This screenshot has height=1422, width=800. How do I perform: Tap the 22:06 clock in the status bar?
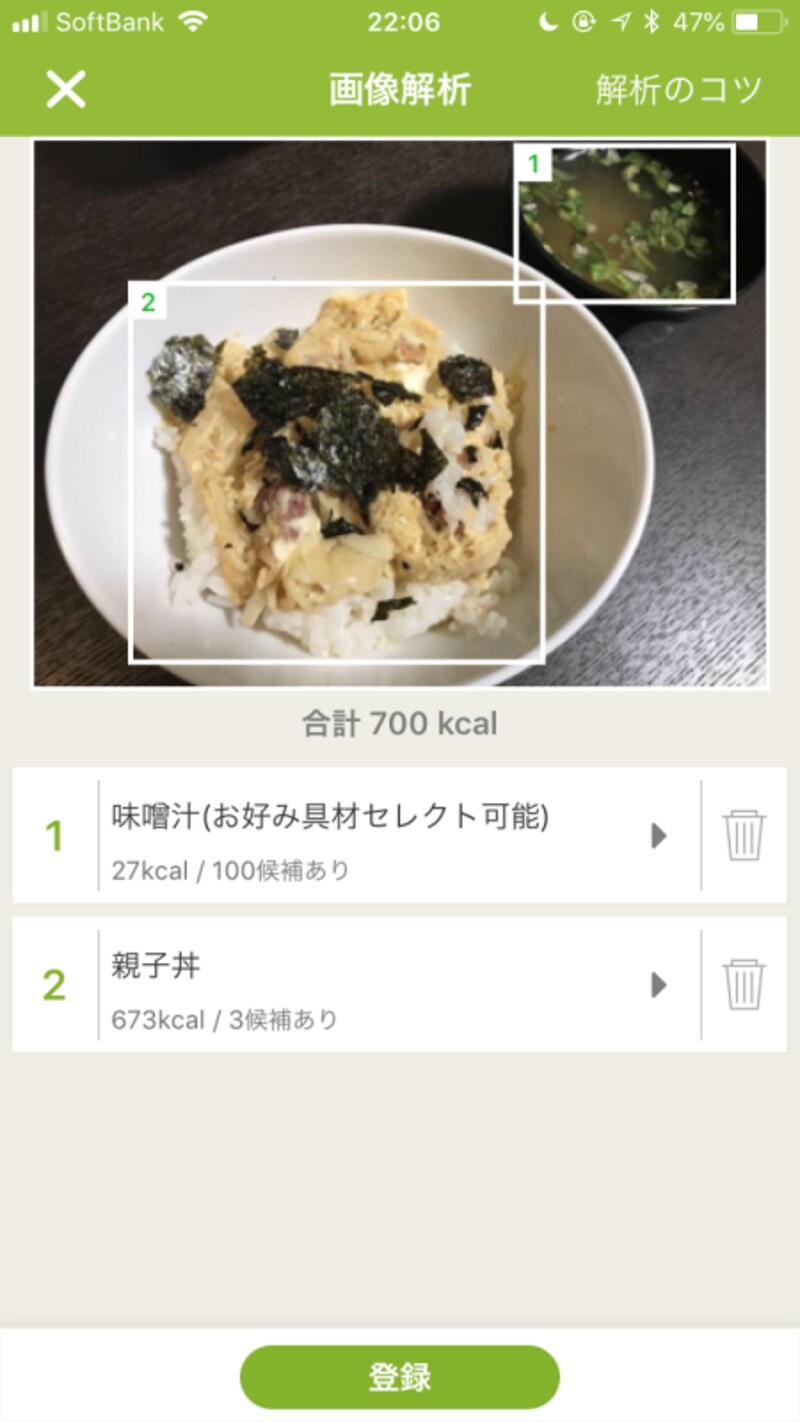click(399, 21)
